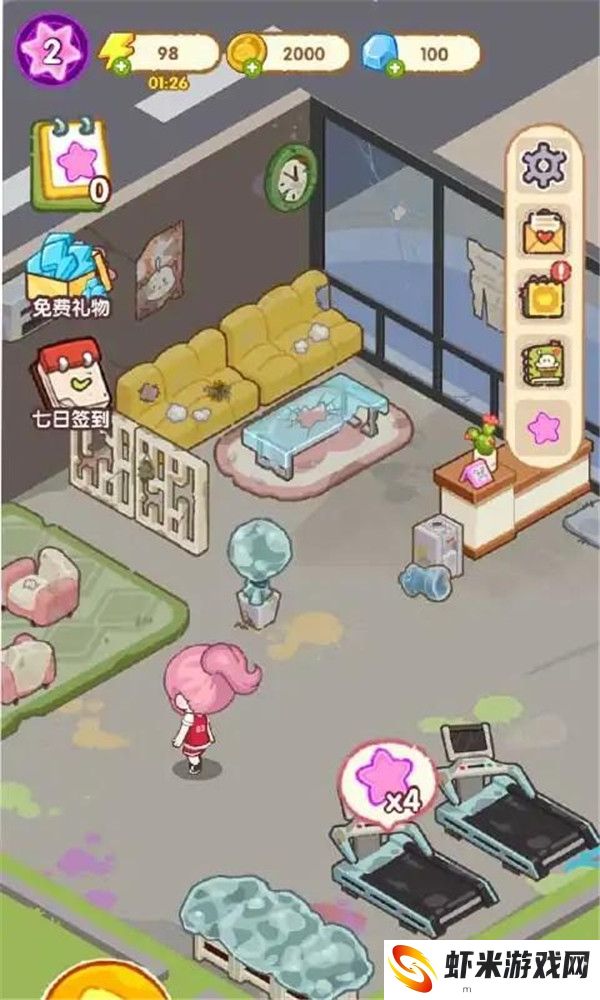The width and height of the screenshot is (600, 1000).
Task: Tap the pink star in side panel
Action: click(x=544, y=428)
